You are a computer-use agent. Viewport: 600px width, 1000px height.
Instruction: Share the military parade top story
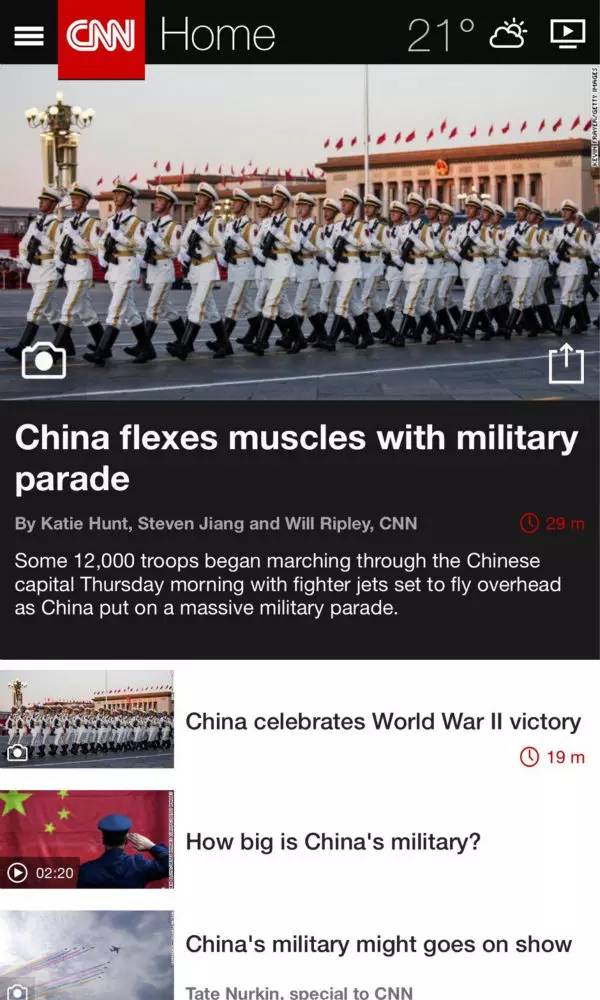[566, 363]
